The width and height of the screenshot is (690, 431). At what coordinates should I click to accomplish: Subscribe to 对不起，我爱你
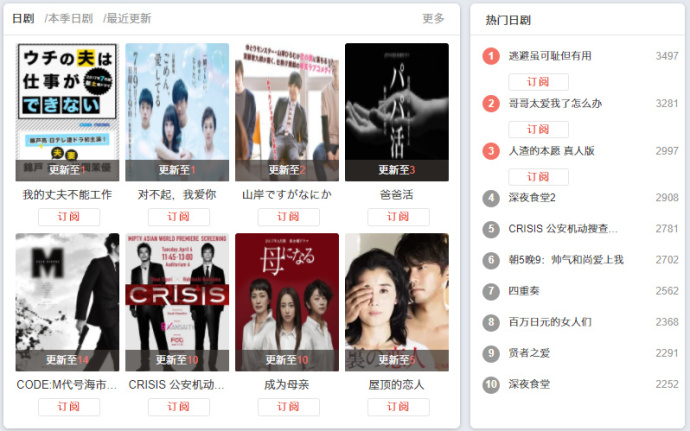point(178,217)
